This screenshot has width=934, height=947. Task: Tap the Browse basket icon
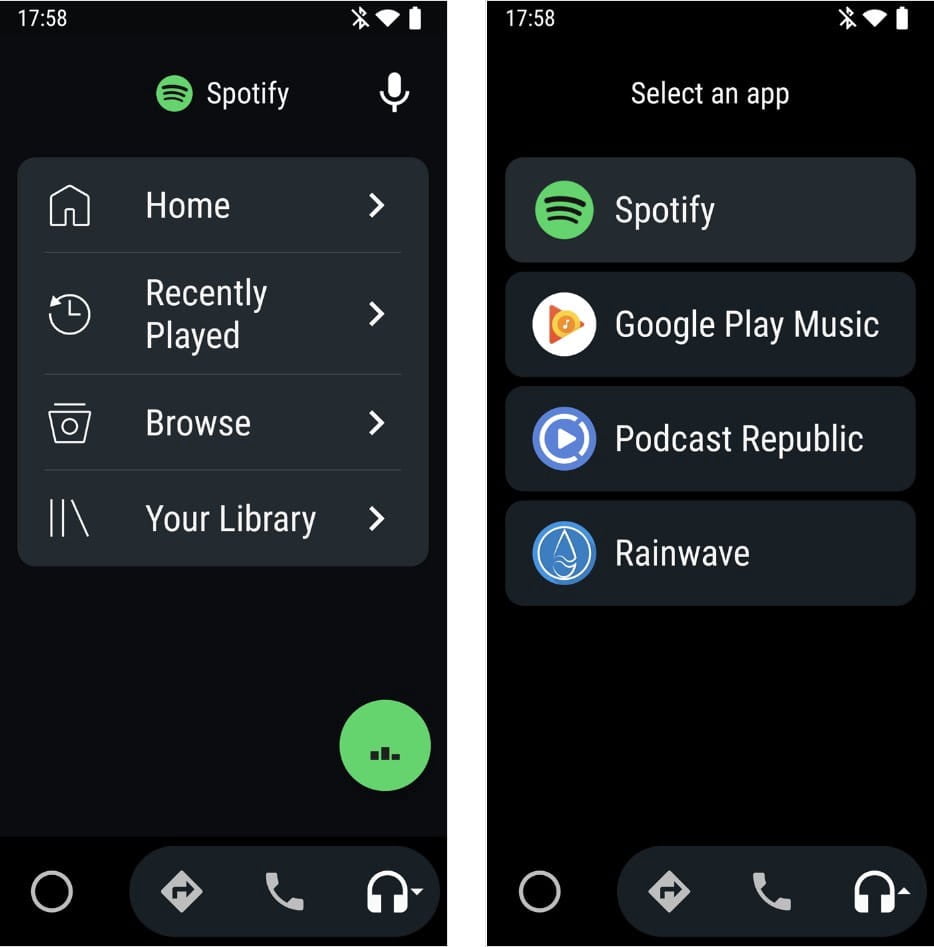tap(69, 422)
